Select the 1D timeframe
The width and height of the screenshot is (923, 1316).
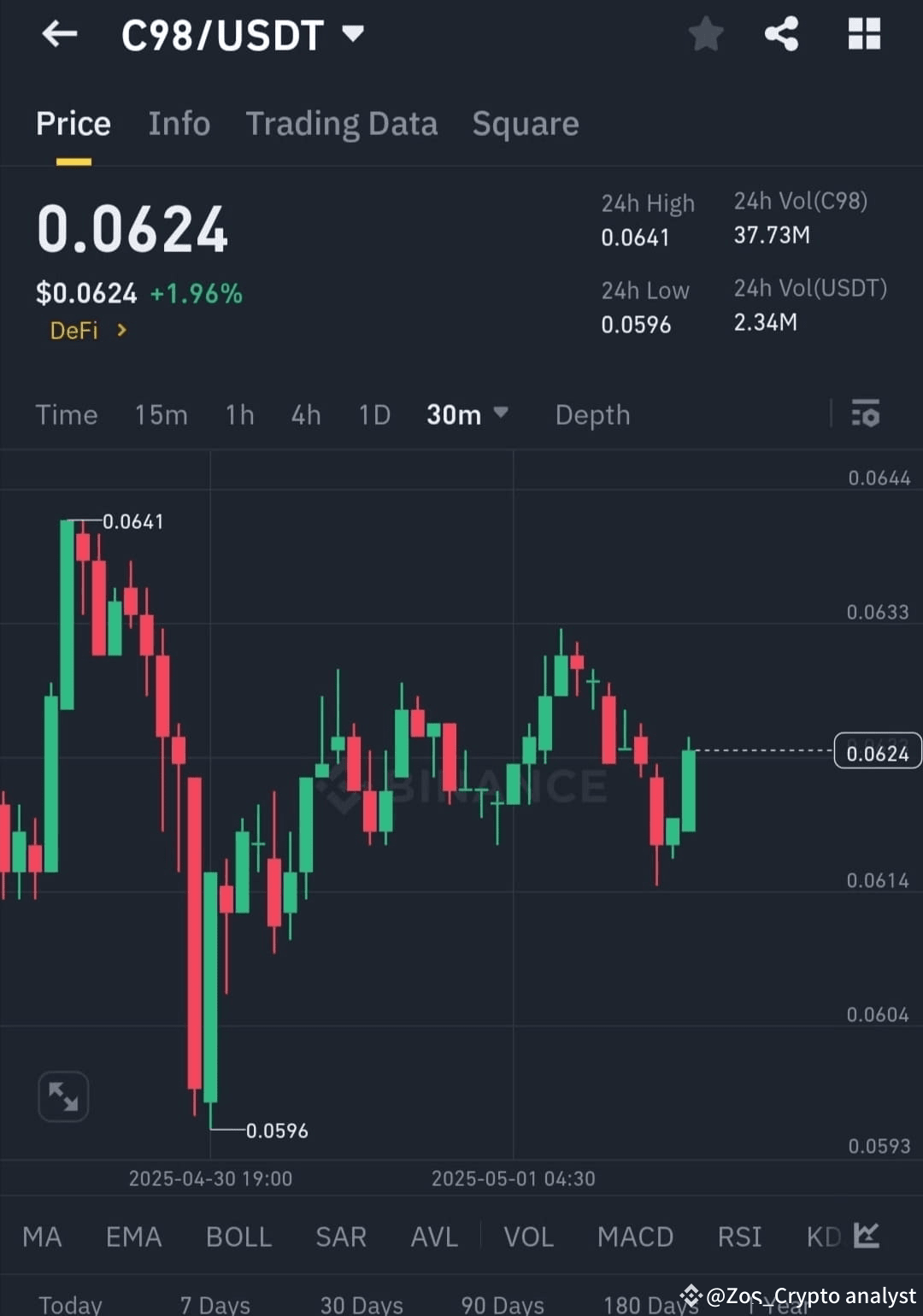pos(373,414)
